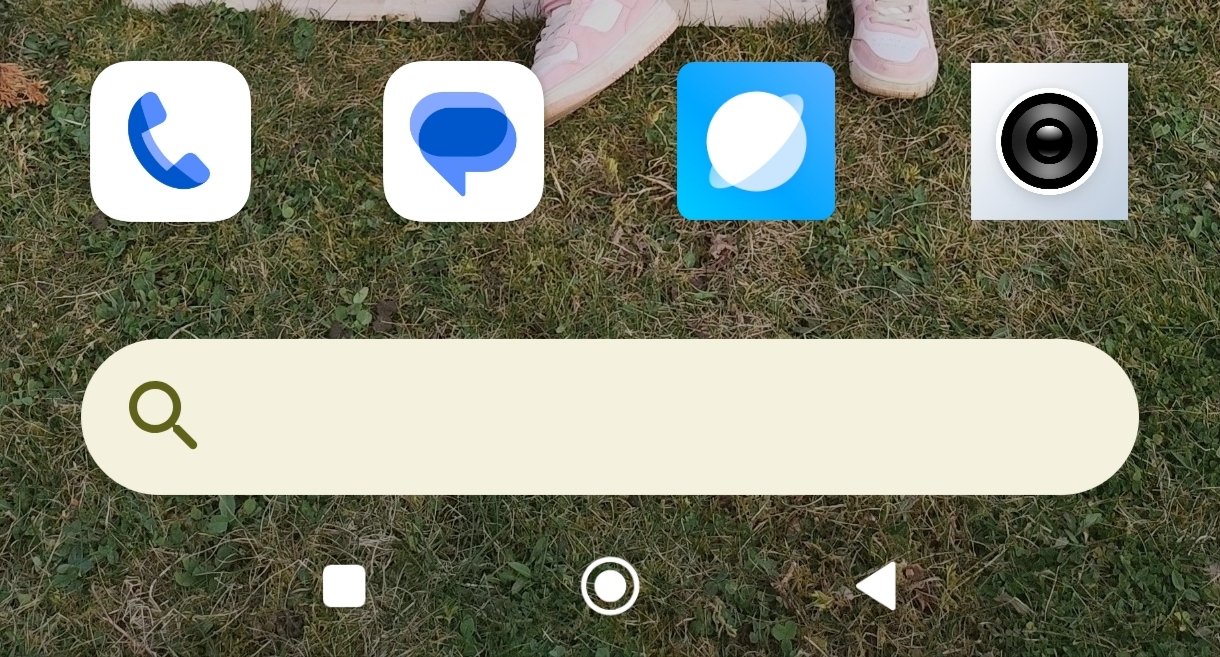Go to the home screen via the circle button

point(610,586)
